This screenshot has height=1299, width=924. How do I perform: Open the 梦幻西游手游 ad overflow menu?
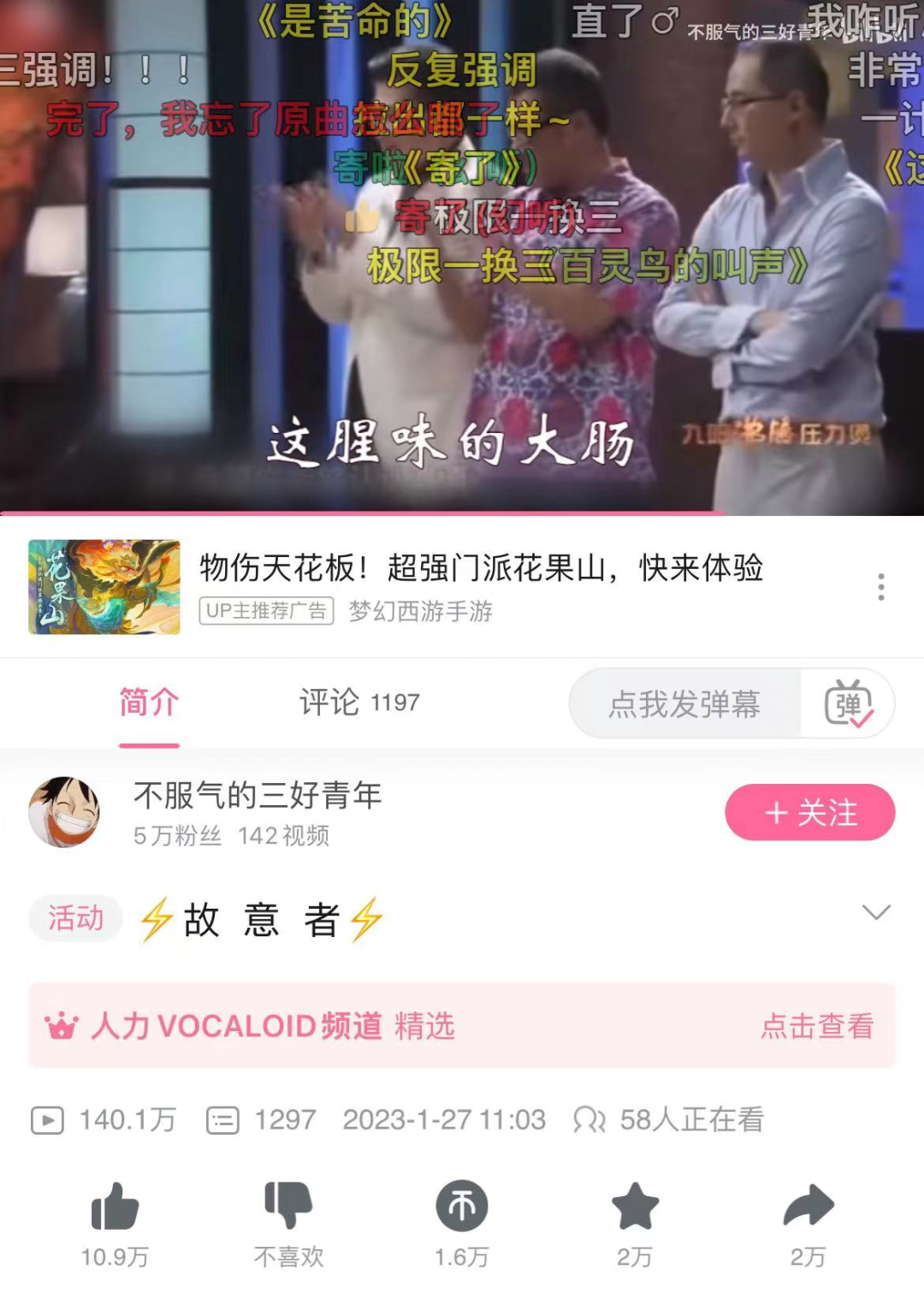tap(880, 587)
